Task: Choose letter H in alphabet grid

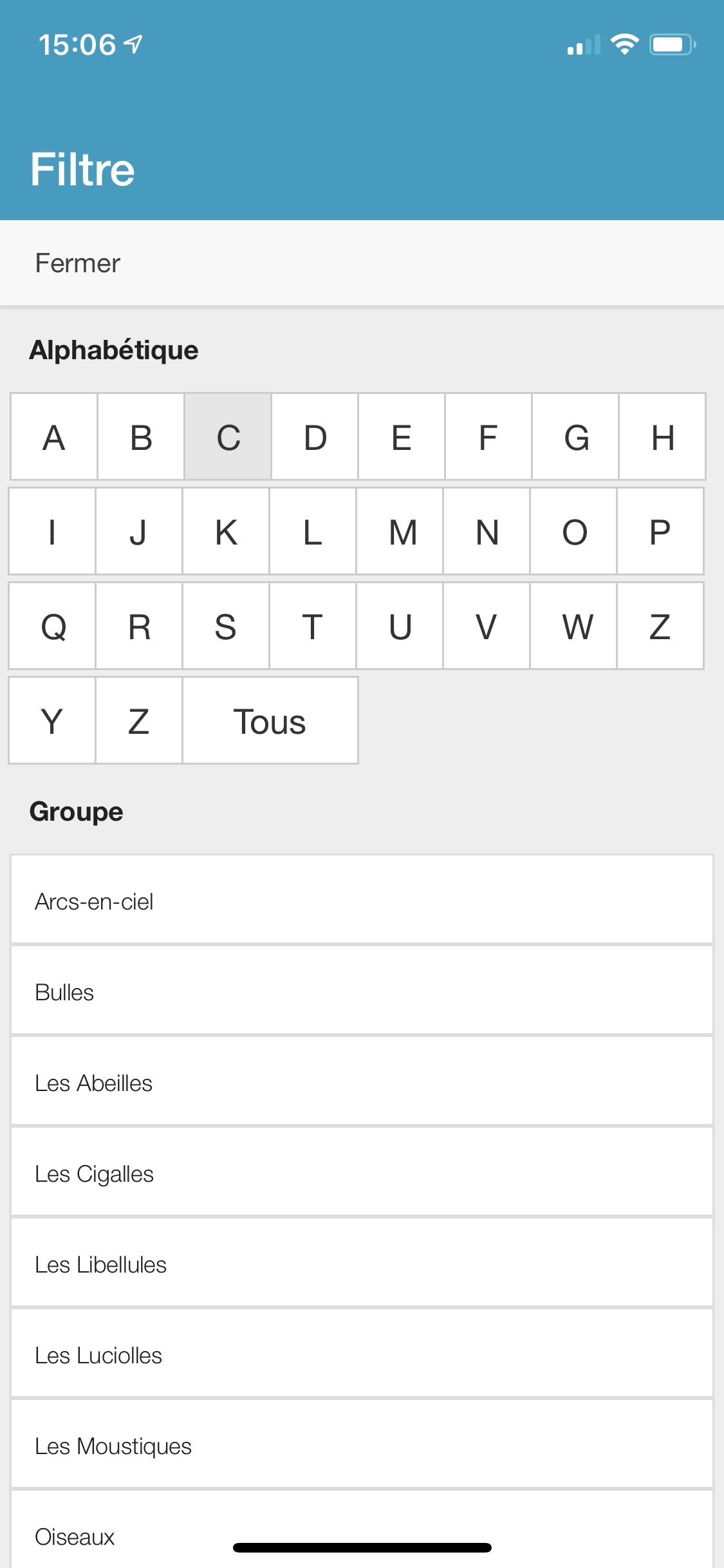Action: click(x=662, y=437)
